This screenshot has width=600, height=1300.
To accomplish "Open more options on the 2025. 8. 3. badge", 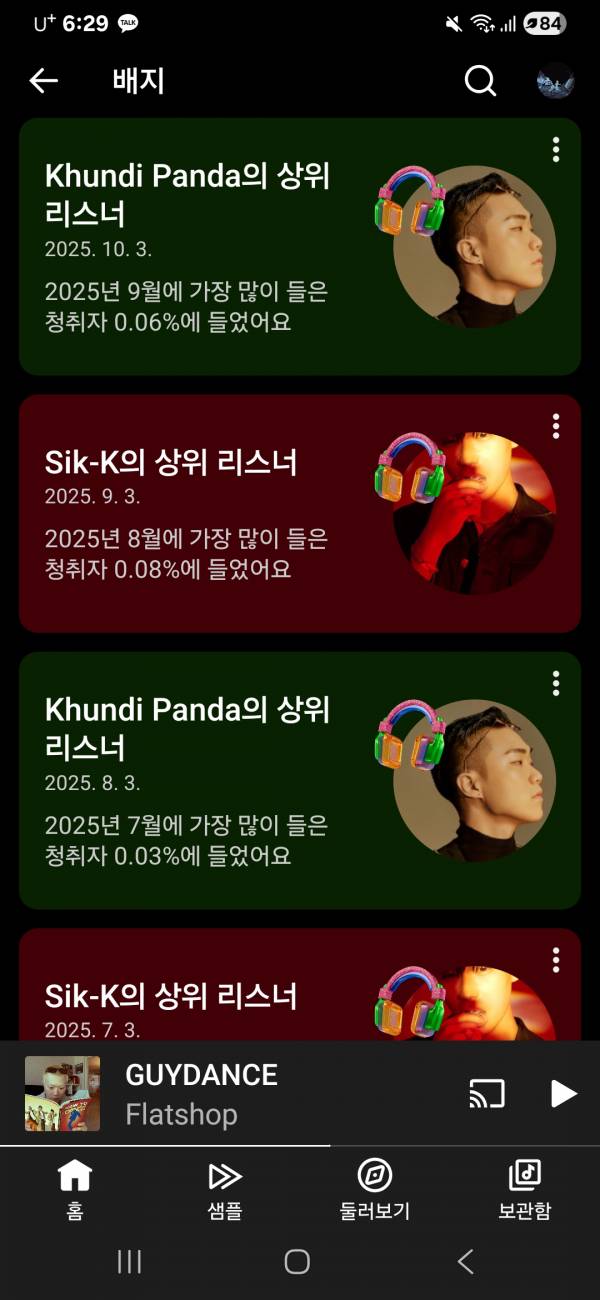I will point(556,684).
